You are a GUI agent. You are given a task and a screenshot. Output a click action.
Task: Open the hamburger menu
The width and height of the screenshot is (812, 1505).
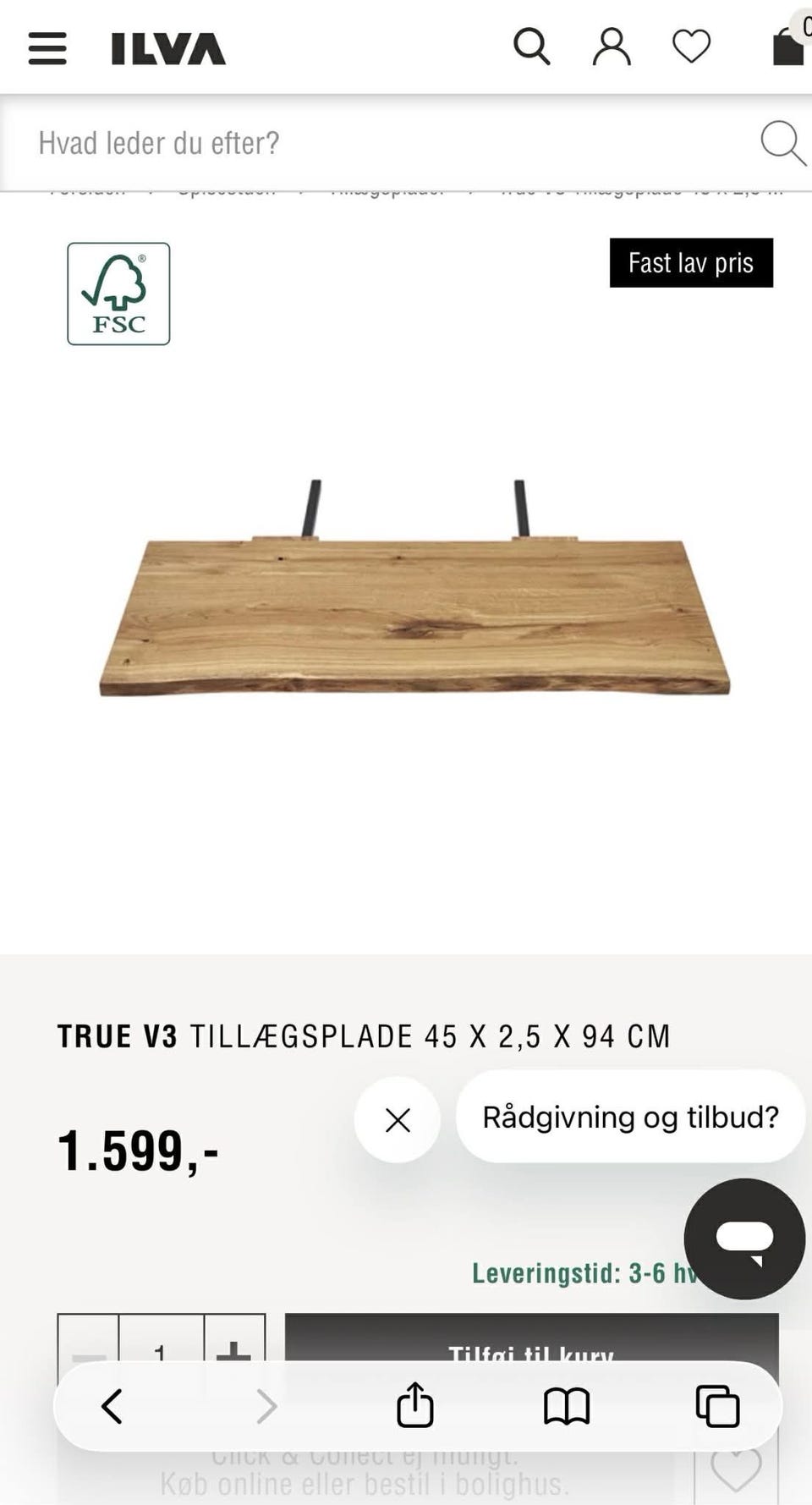[47, 49]
